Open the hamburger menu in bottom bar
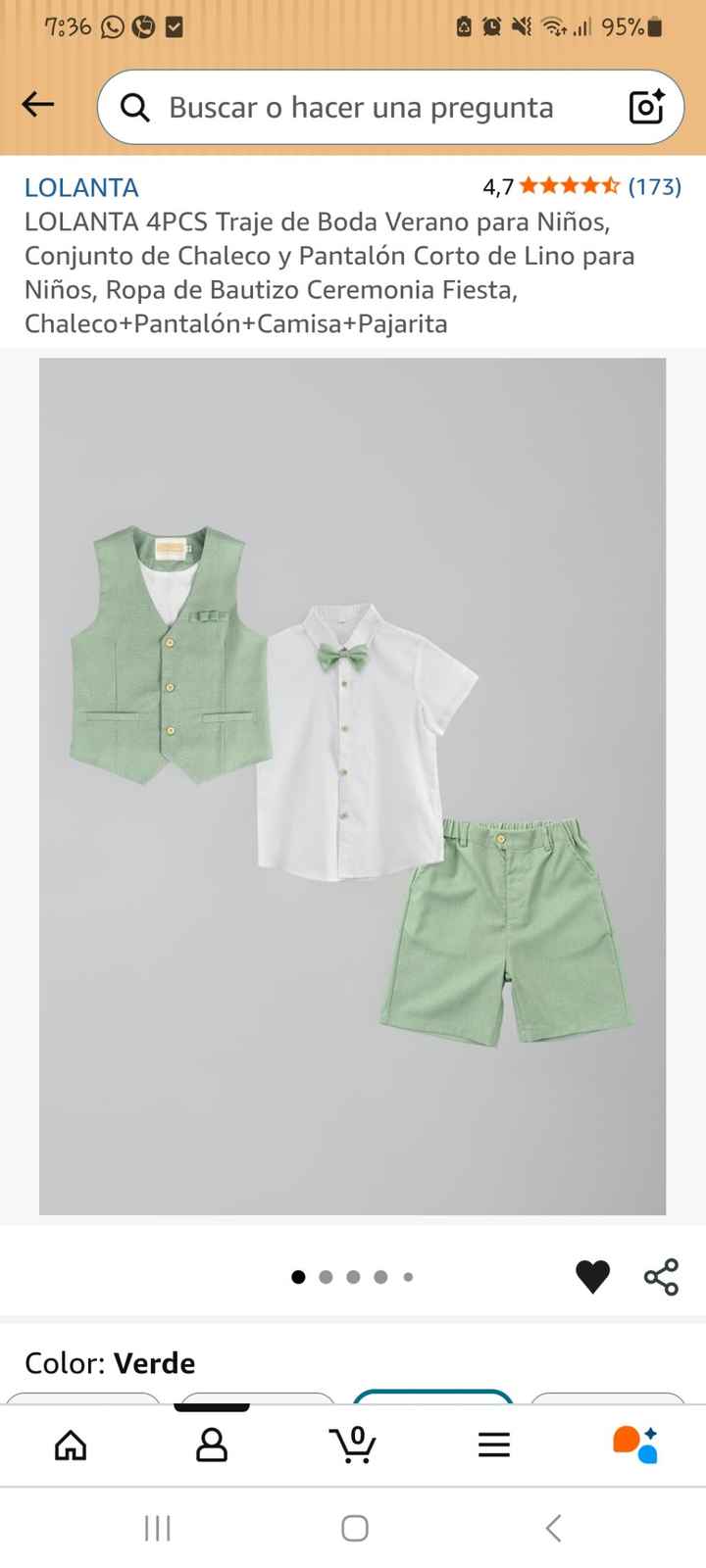 click(493, 1444)
